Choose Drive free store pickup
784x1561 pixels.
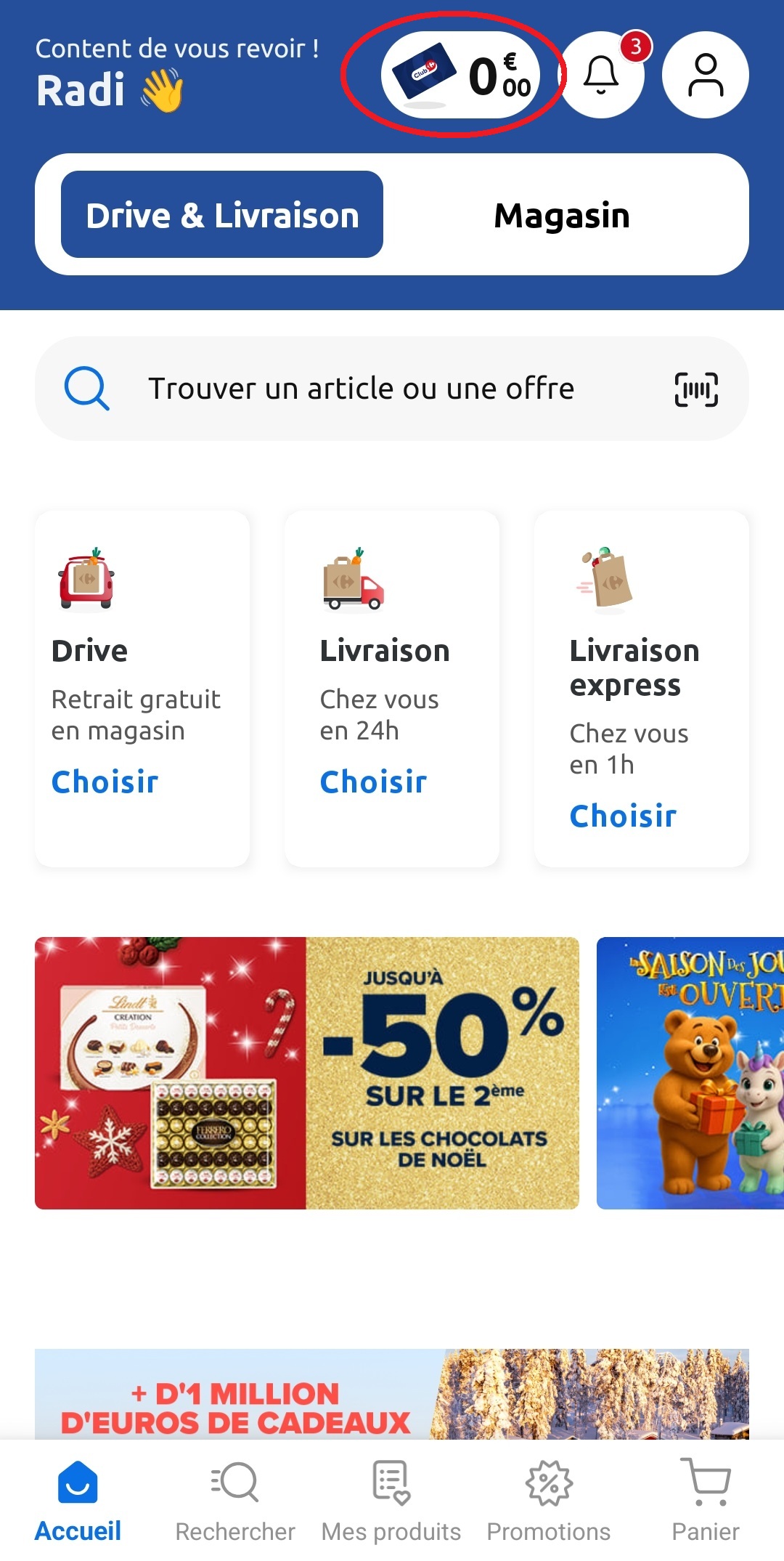[105, 782]
